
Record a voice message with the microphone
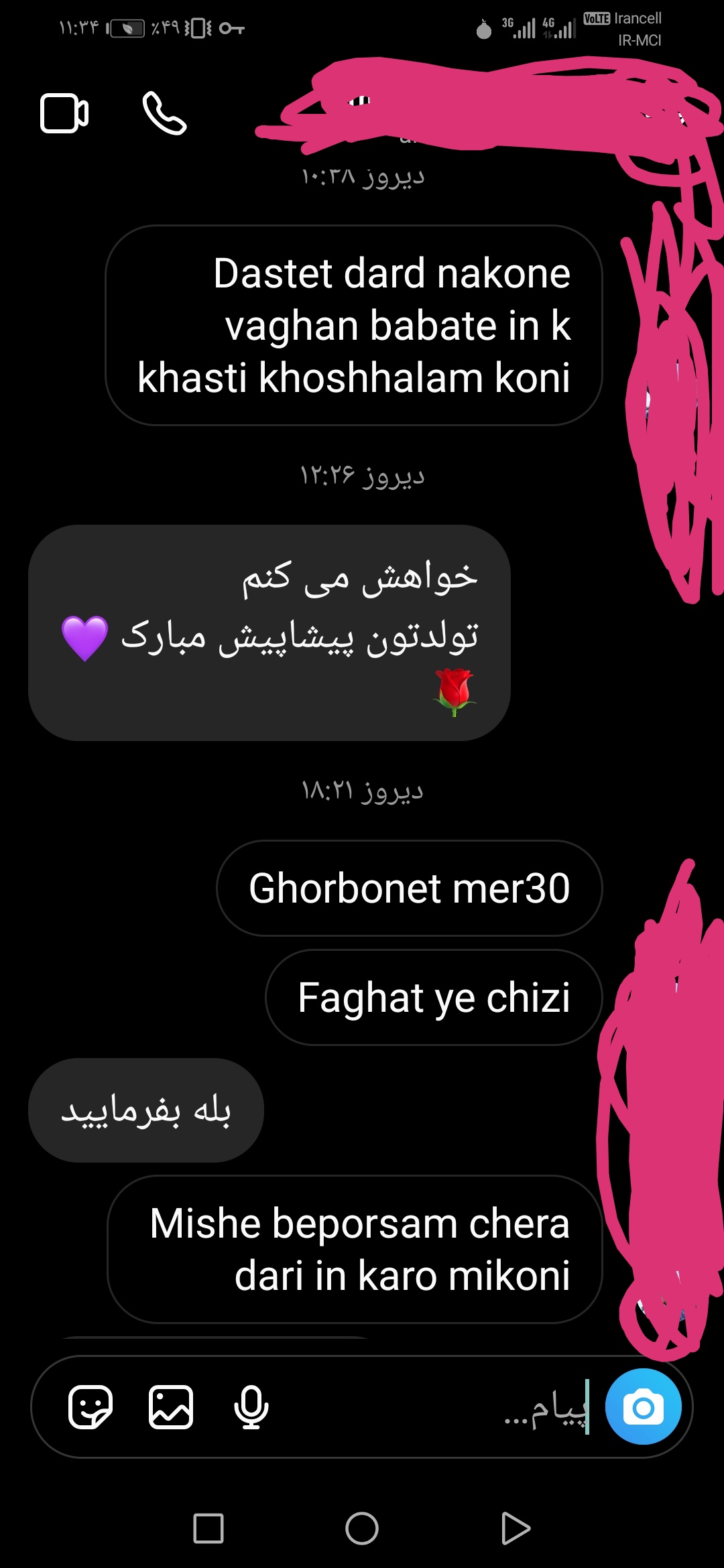tap(251, 1407)
